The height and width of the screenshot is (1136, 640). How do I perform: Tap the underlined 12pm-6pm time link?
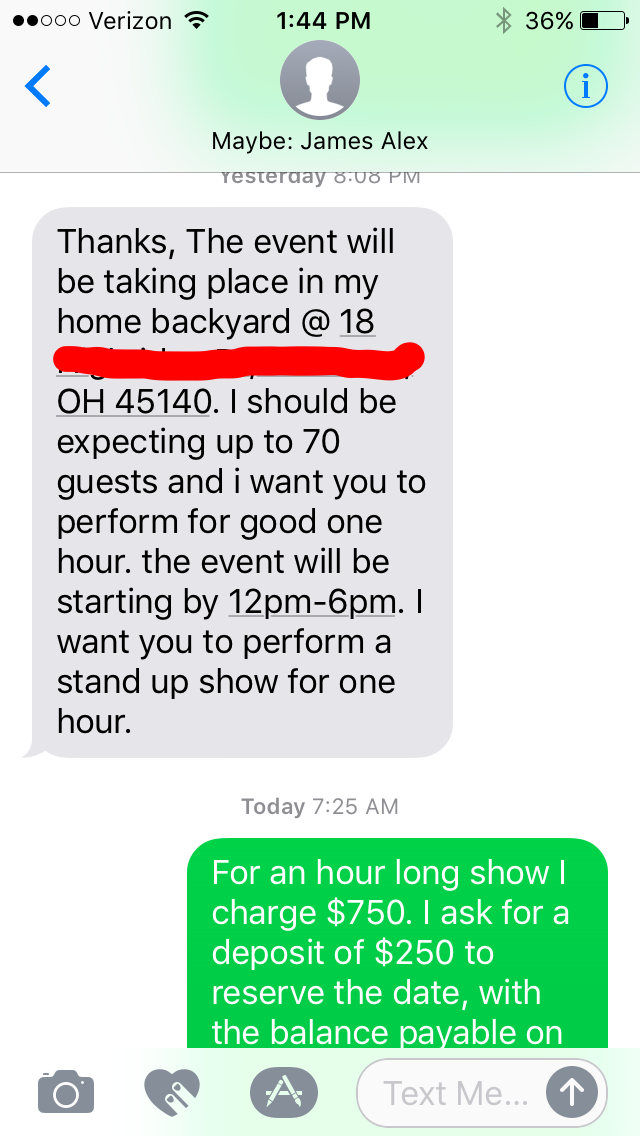point(312,603)
